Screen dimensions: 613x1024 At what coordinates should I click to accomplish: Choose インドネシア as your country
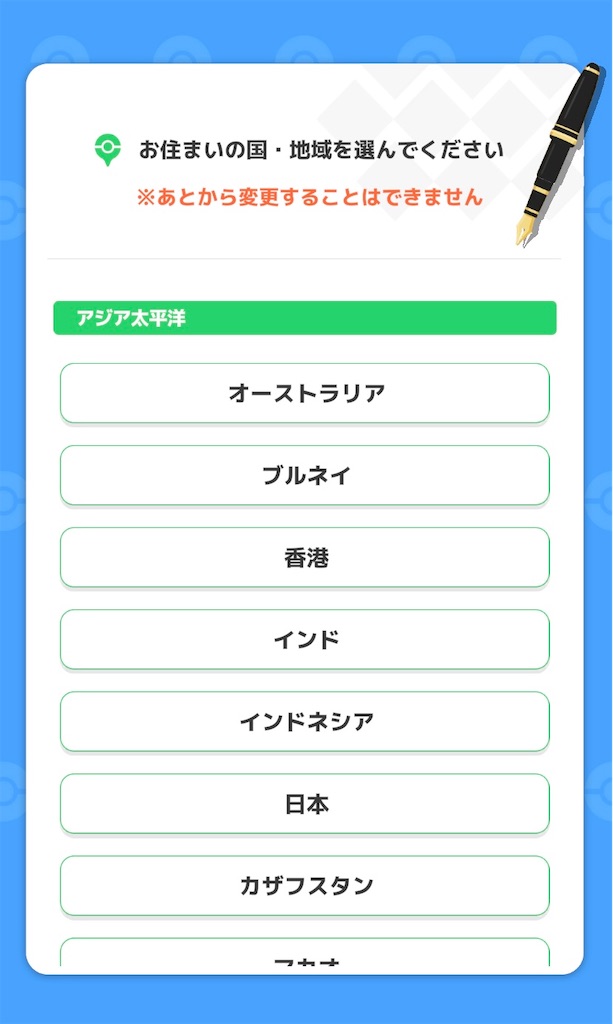305,721
